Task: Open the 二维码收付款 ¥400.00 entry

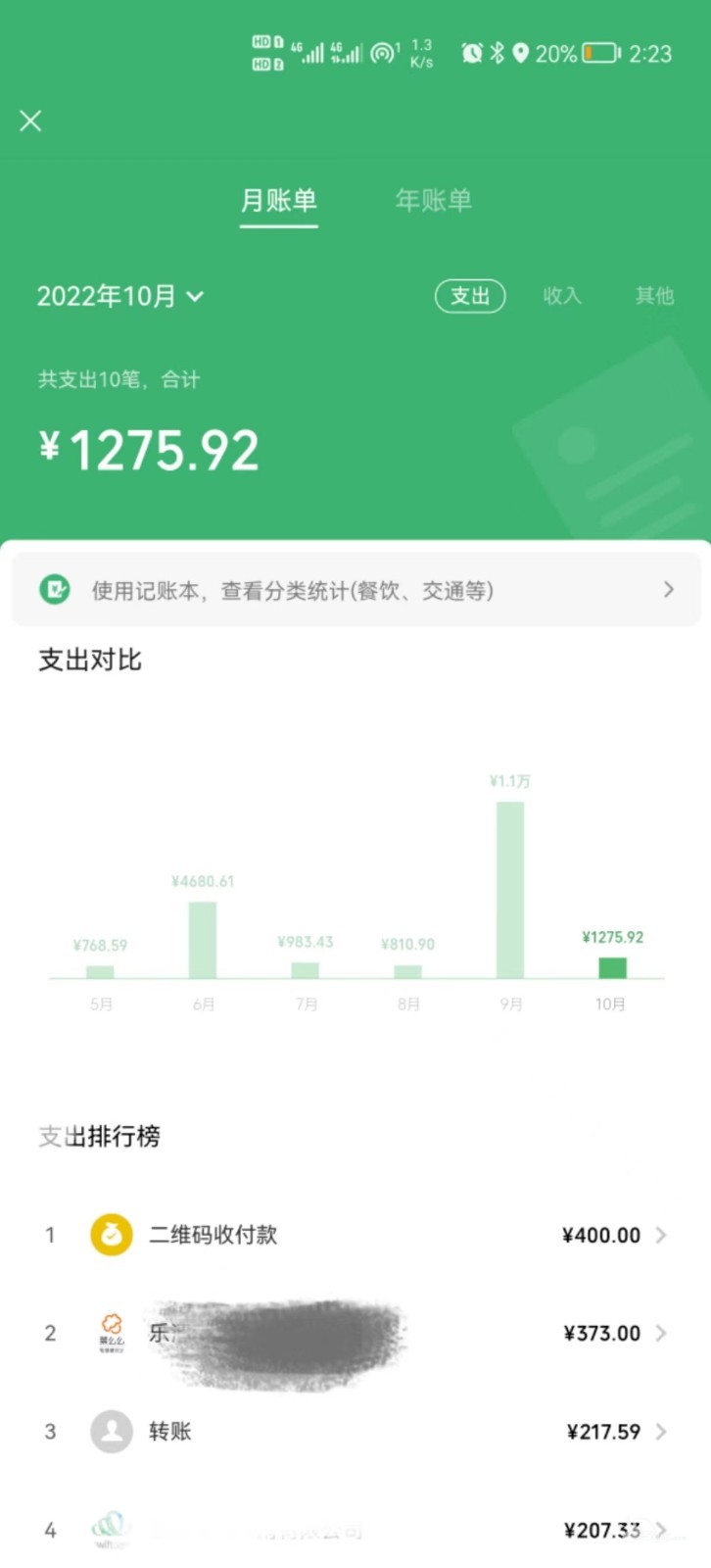Action: 355,1235
